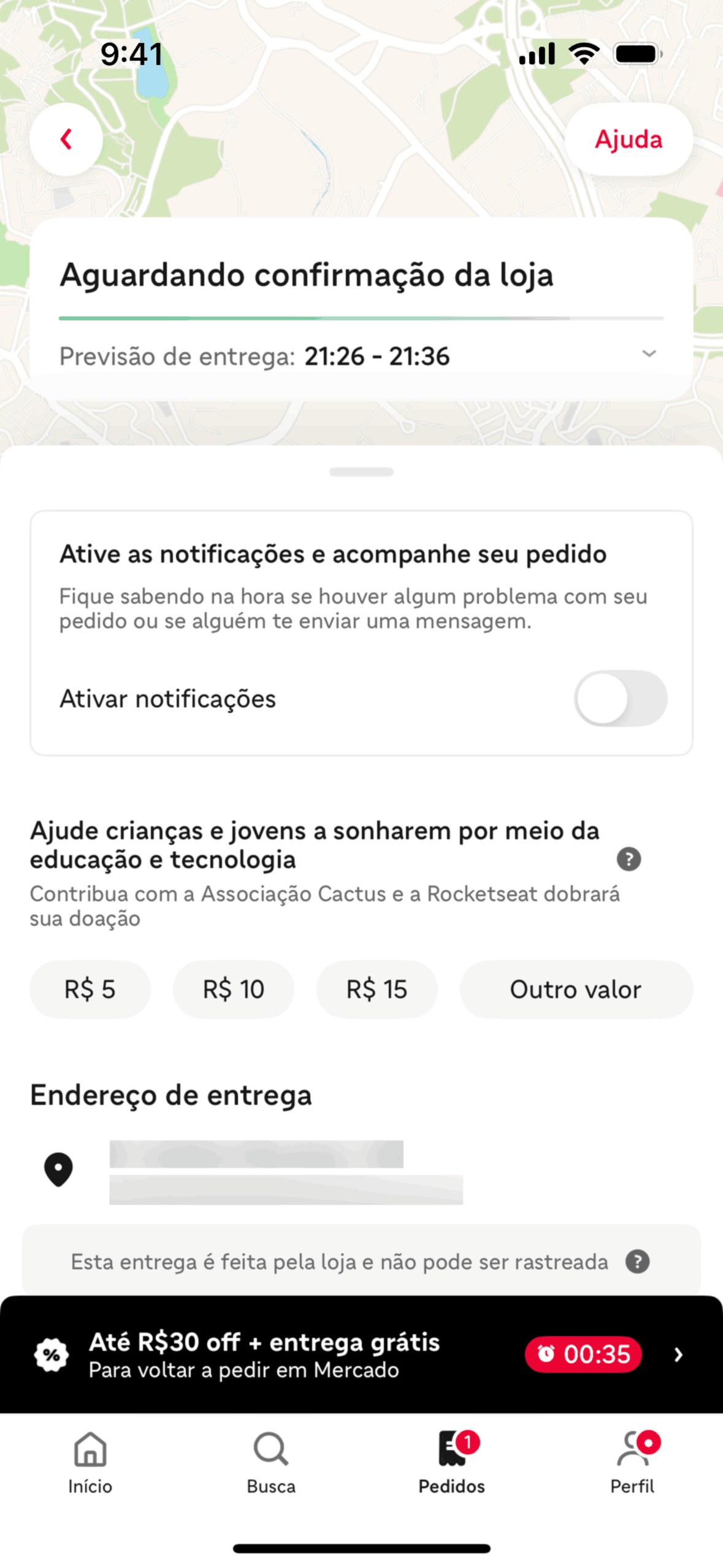Switch to the Perfil tab
The image size is (723, 1568).
(x=632, y=1462)
